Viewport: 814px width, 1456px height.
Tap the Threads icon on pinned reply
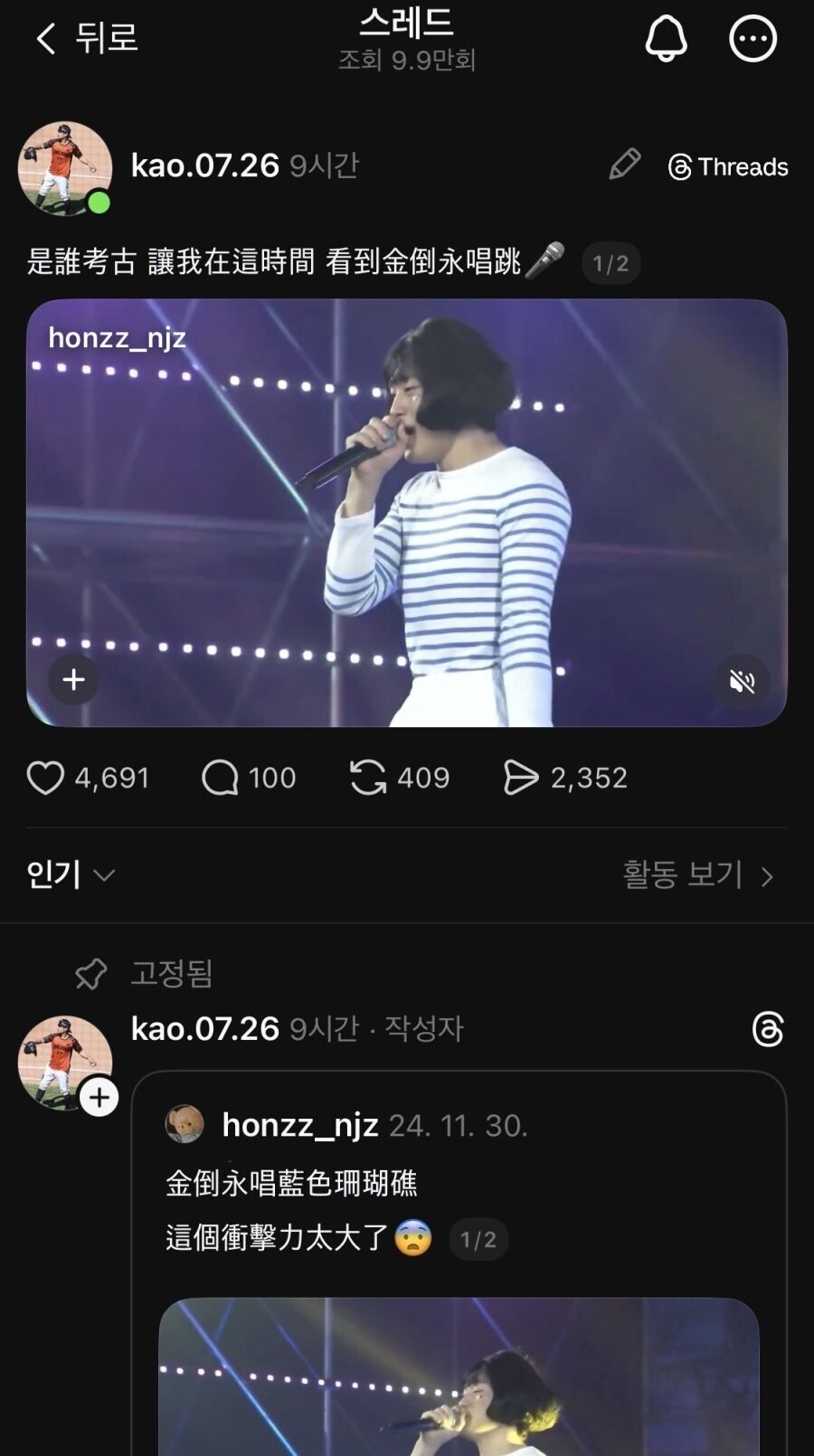coord(767,1029)
